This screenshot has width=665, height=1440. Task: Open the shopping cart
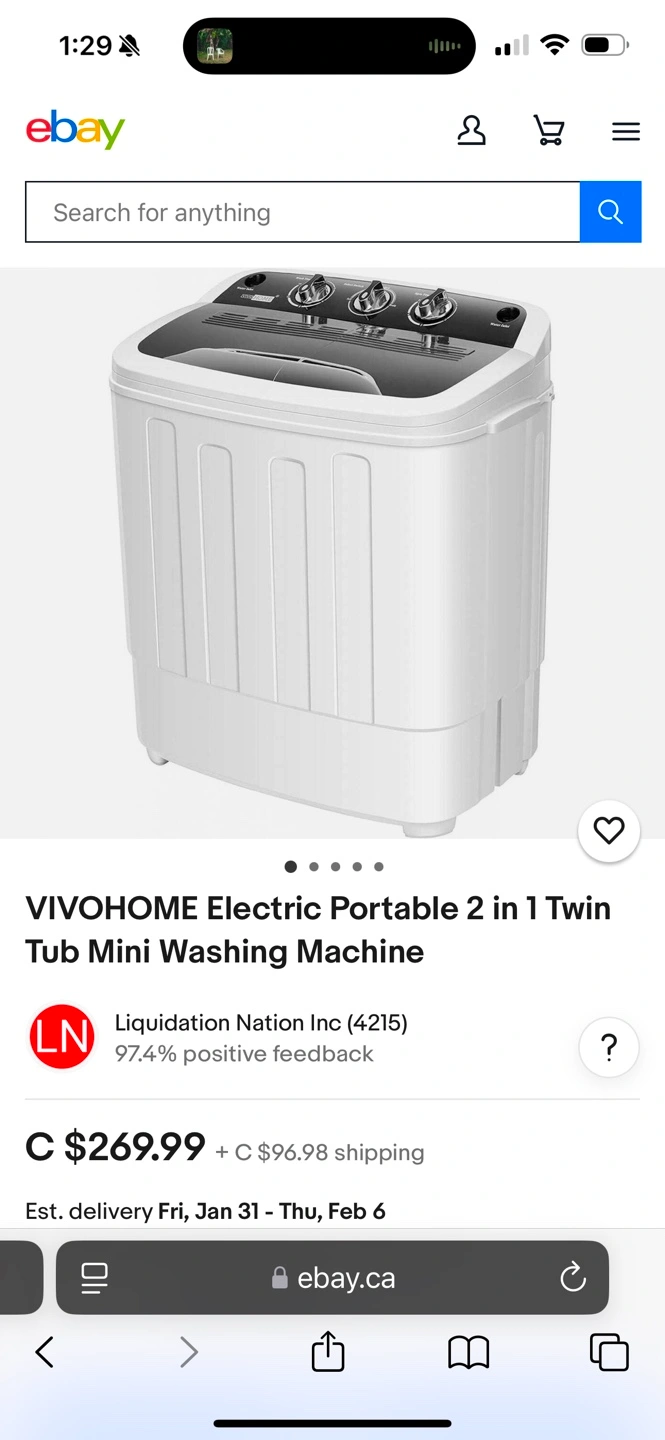[x=548, y=131]
